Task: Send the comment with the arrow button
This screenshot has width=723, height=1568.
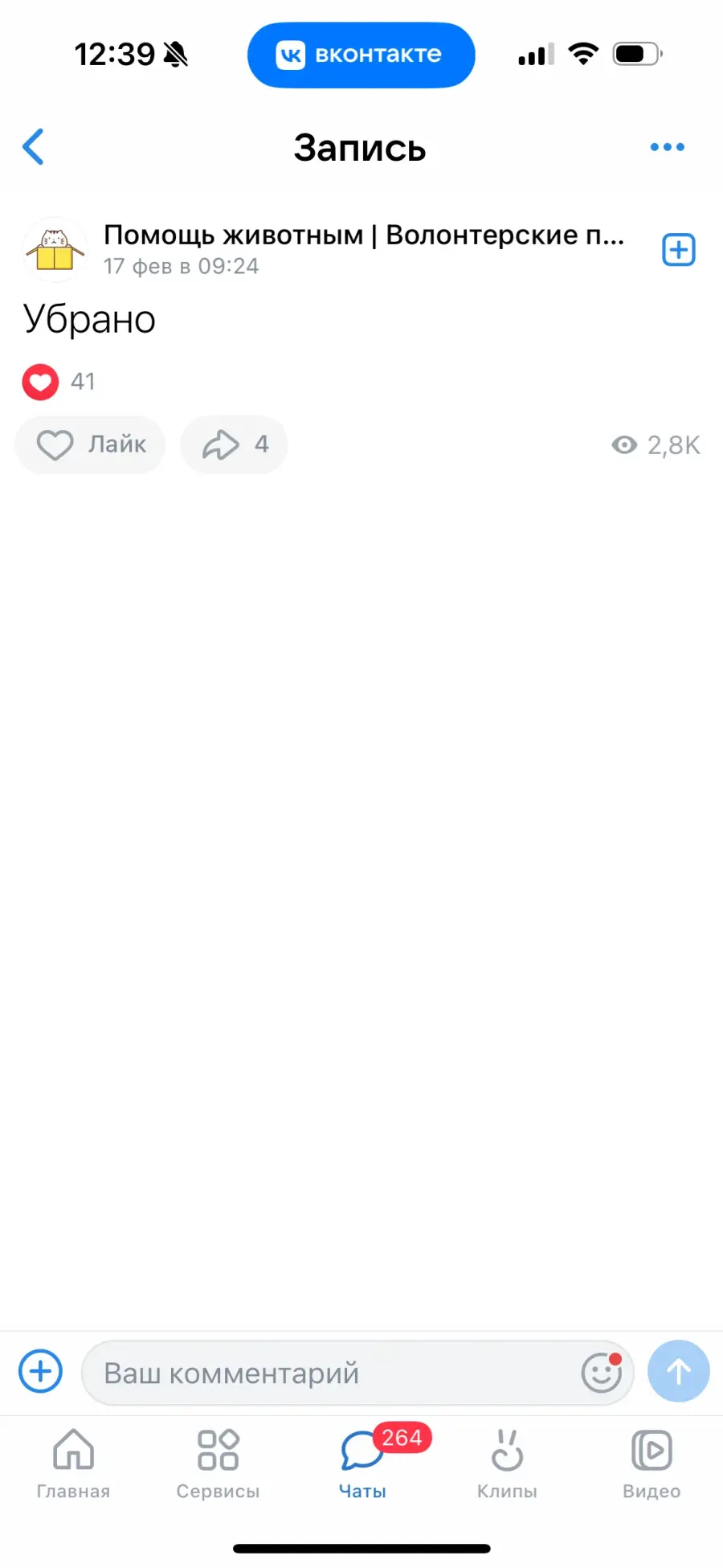Action: 679,1372
